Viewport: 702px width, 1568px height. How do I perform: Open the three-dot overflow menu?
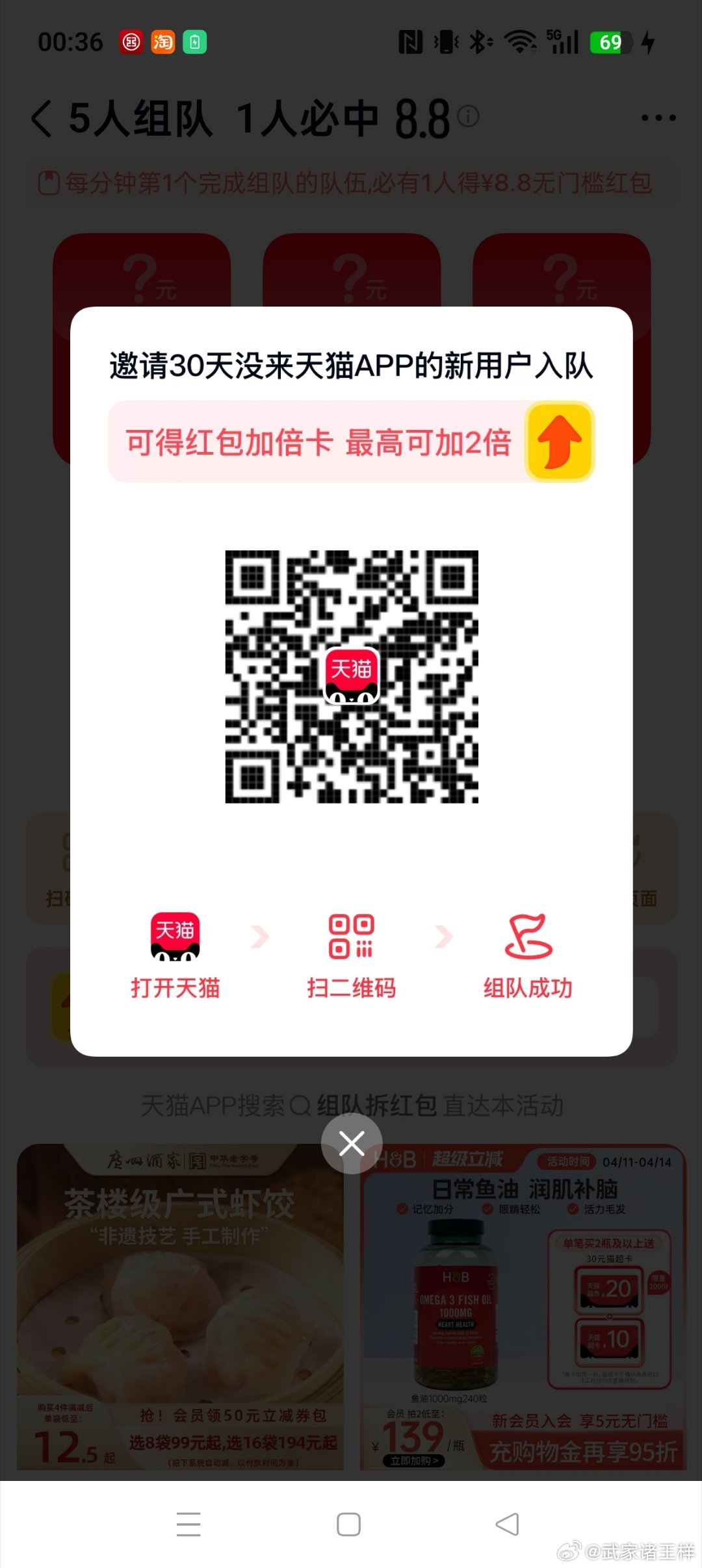658,118
